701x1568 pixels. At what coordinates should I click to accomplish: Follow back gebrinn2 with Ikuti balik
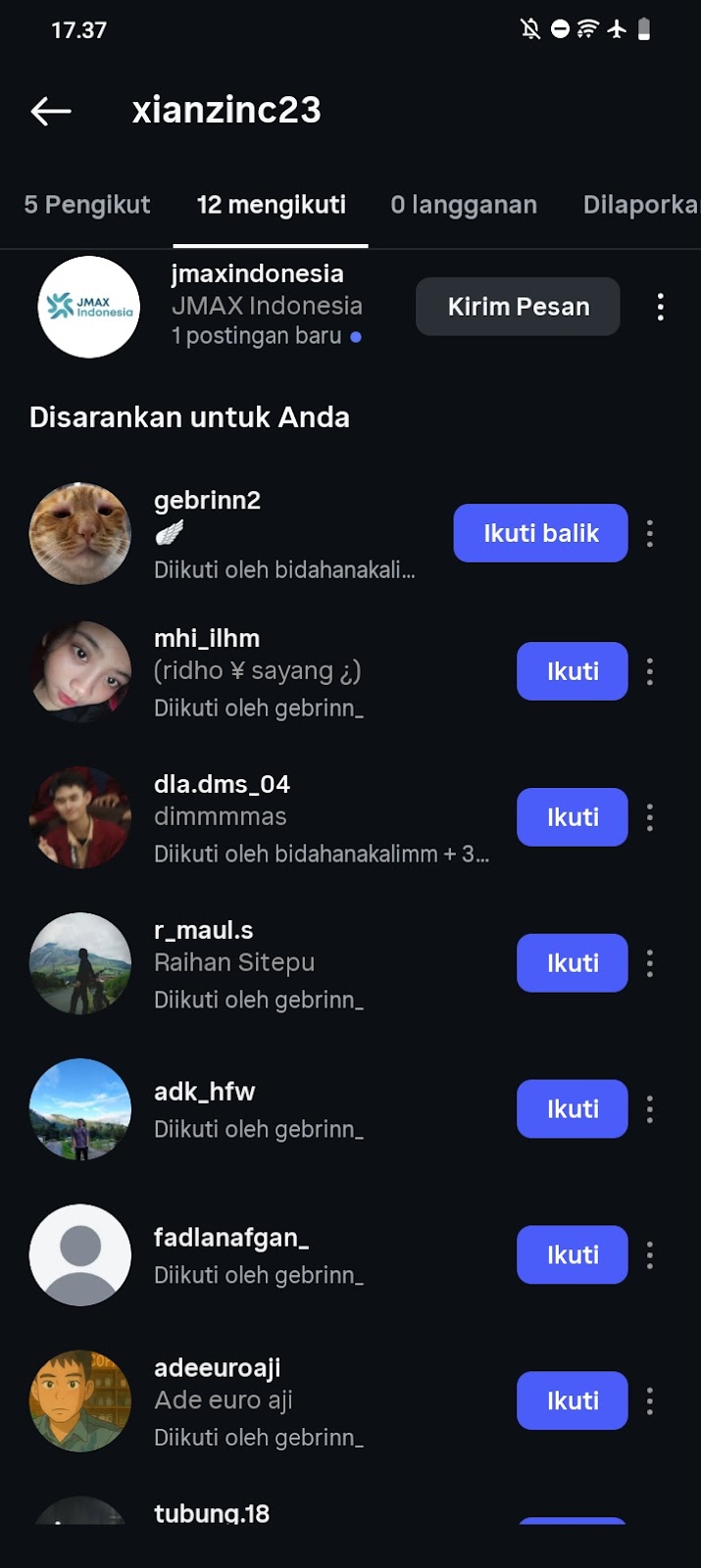[540, 533]
